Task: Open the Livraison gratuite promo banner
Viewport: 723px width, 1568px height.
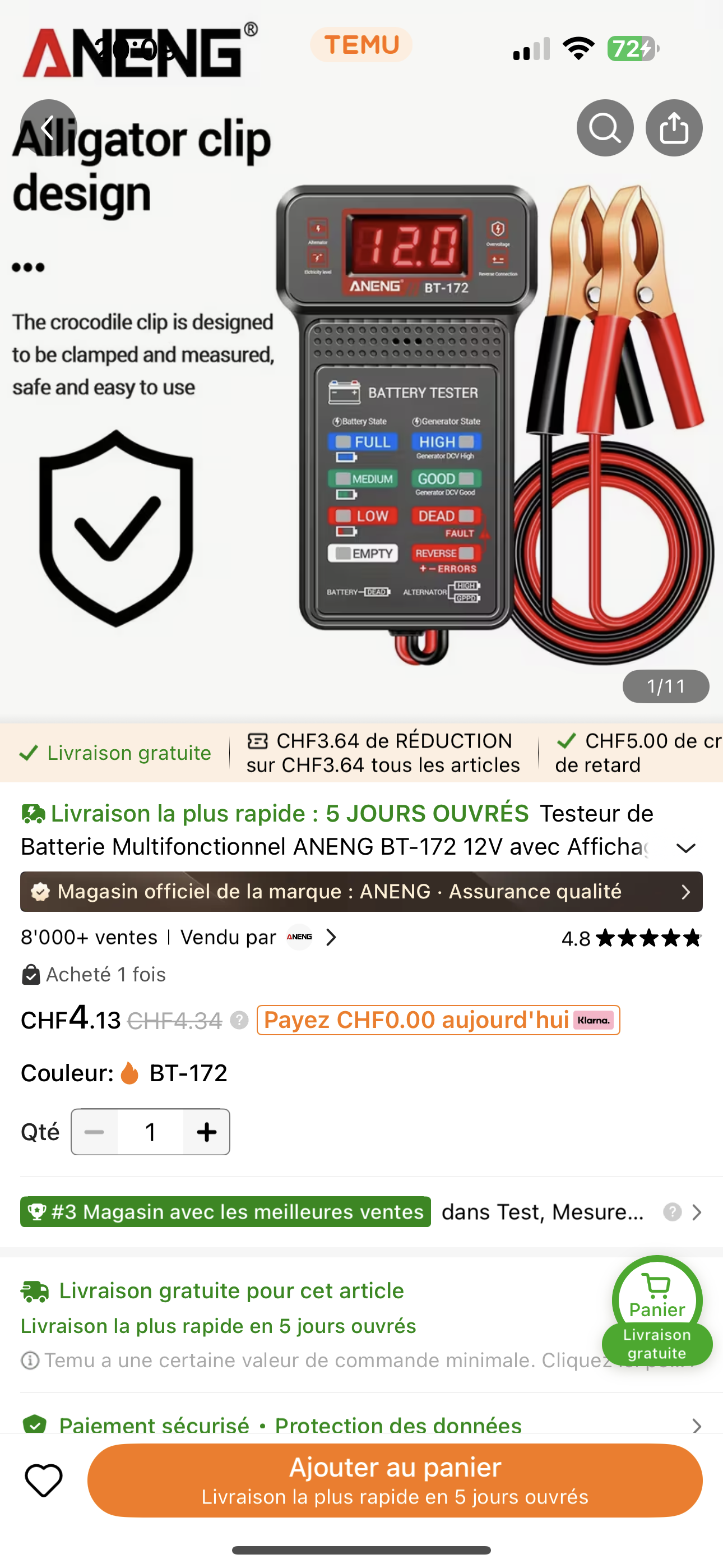Action: tap(115, 753)
